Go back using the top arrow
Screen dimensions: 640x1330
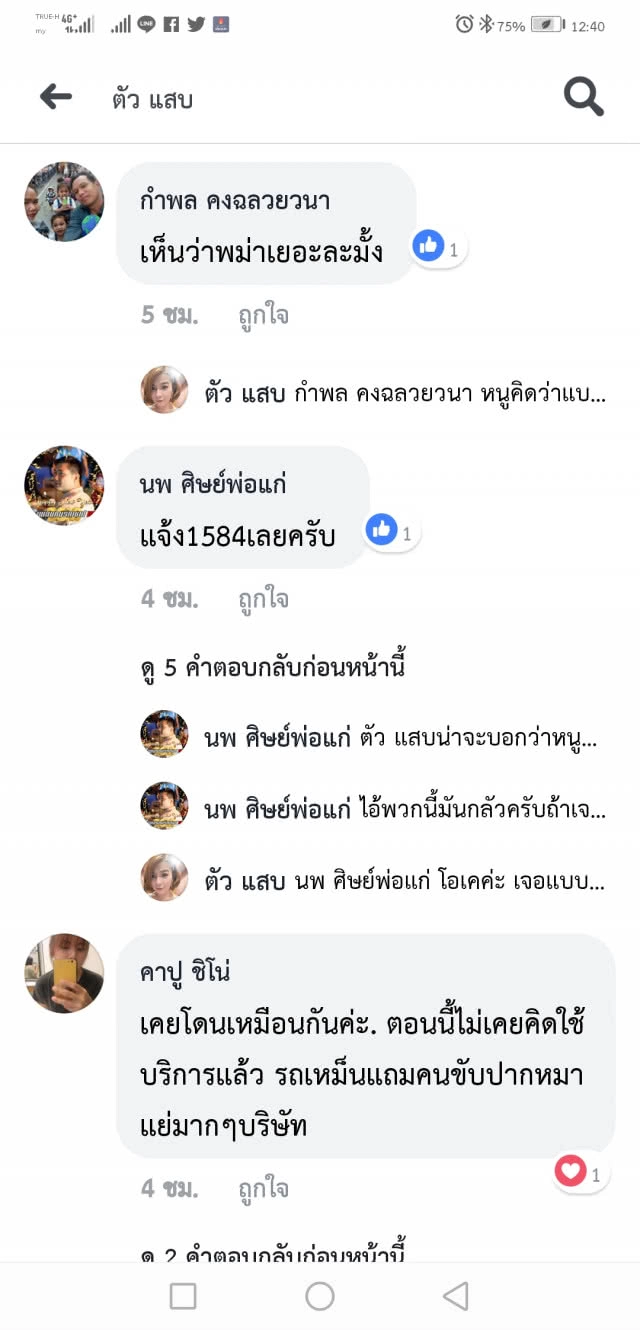(x=56, y=97)
